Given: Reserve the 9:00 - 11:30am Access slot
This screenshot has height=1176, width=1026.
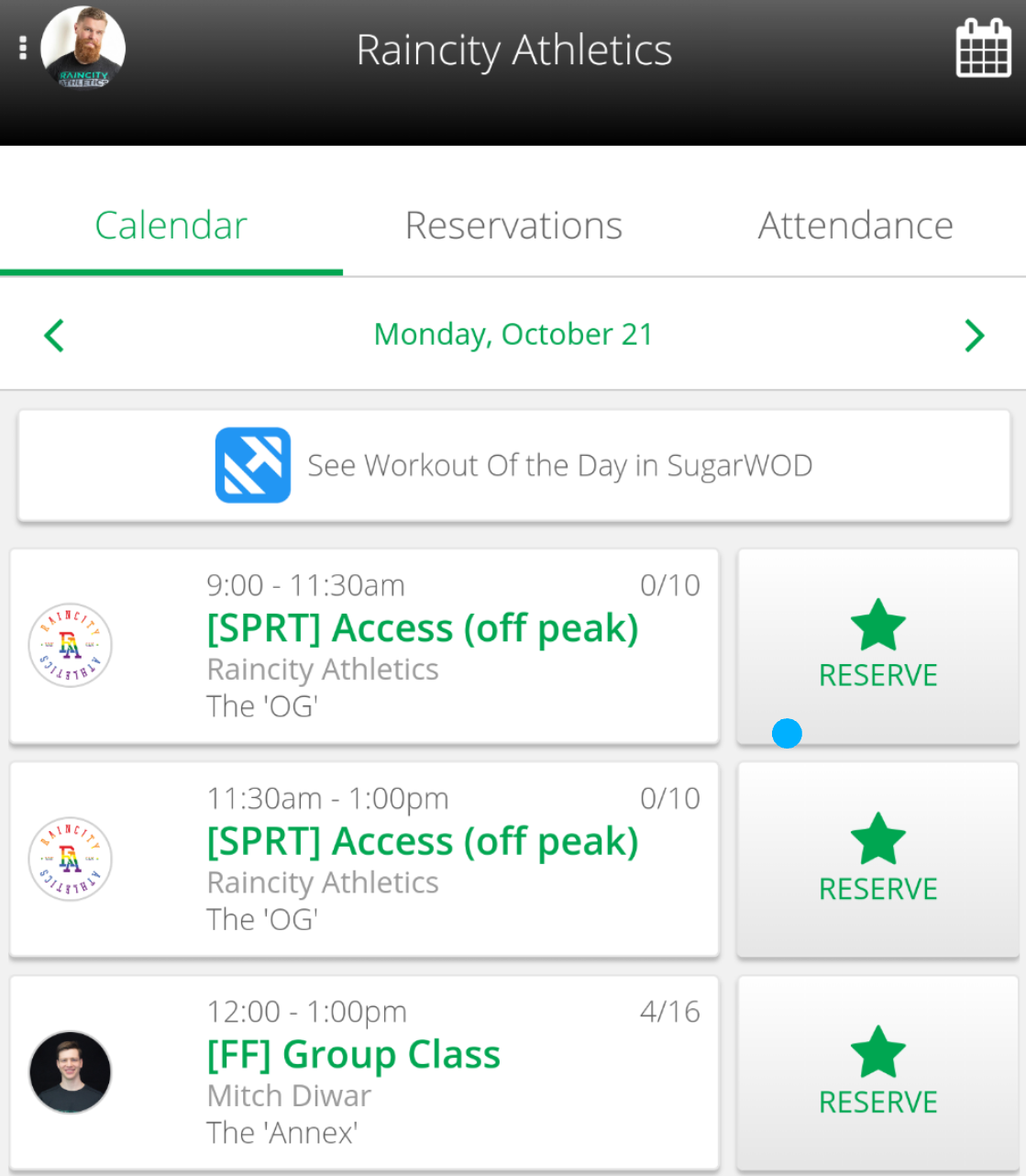Looking at the screenshot, I should pyautogui.click(x=877, y=646).
